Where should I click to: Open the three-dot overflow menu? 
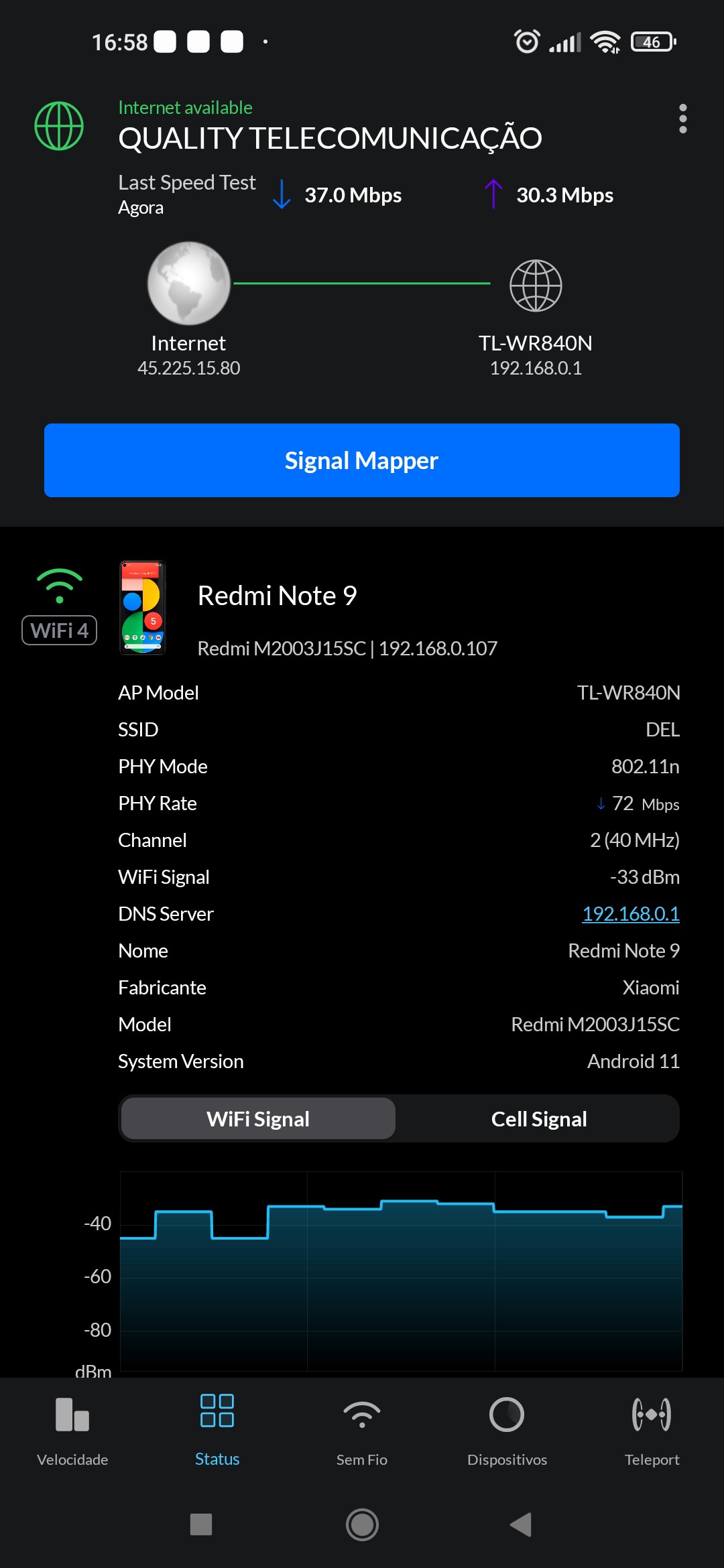tap(682, 119)
